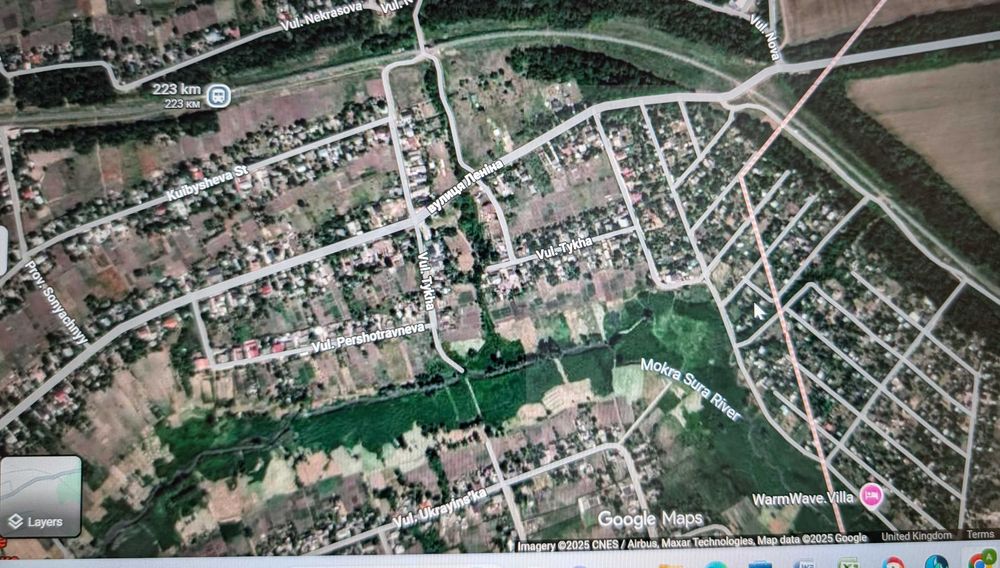The width and height of the screenshot is (1000, 568).
Task: Open the Terms link
Action: 979,536
